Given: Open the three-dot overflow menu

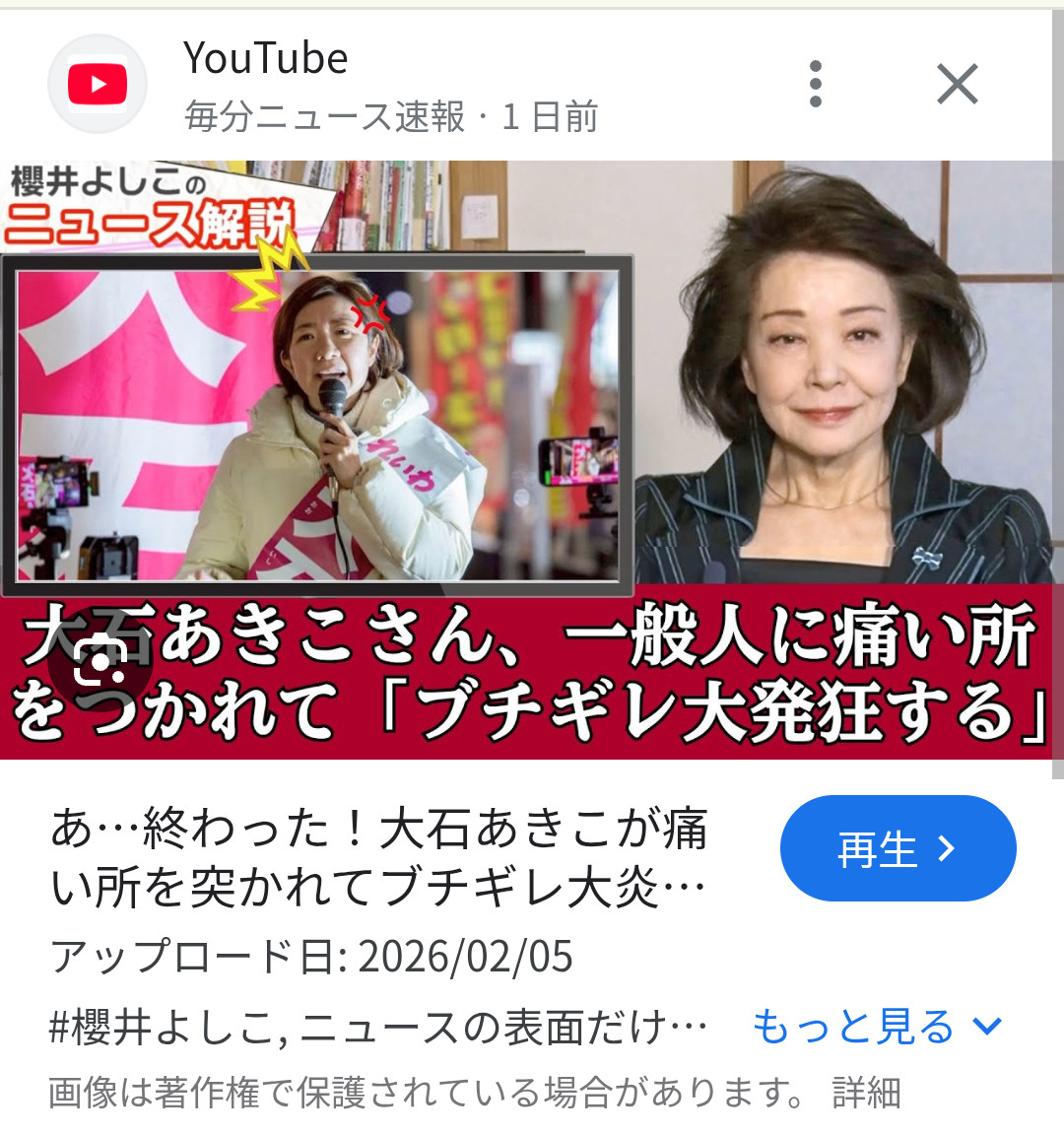Looking at the screenshot, I should click(815, 84).
